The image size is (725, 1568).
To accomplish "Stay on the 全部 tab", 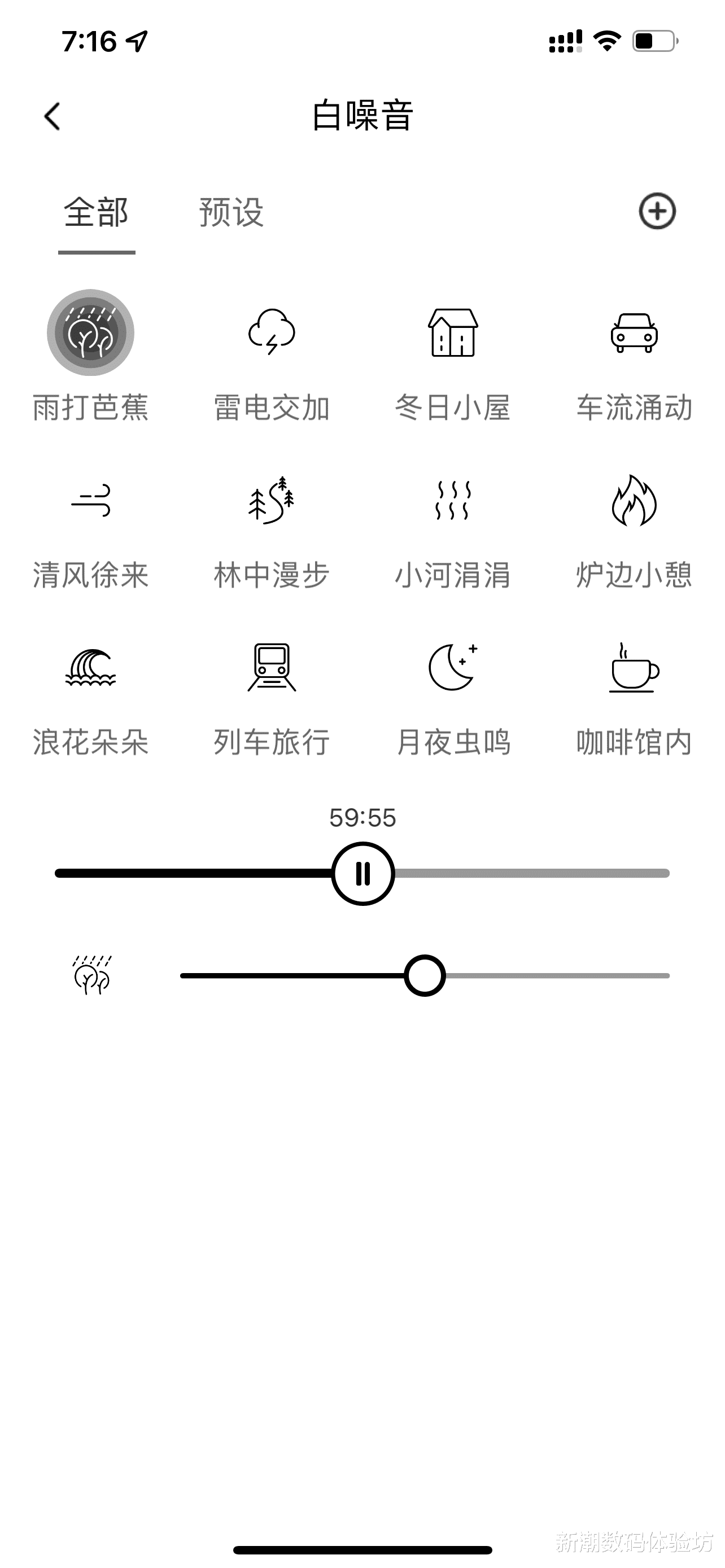I will pos(95,213).
